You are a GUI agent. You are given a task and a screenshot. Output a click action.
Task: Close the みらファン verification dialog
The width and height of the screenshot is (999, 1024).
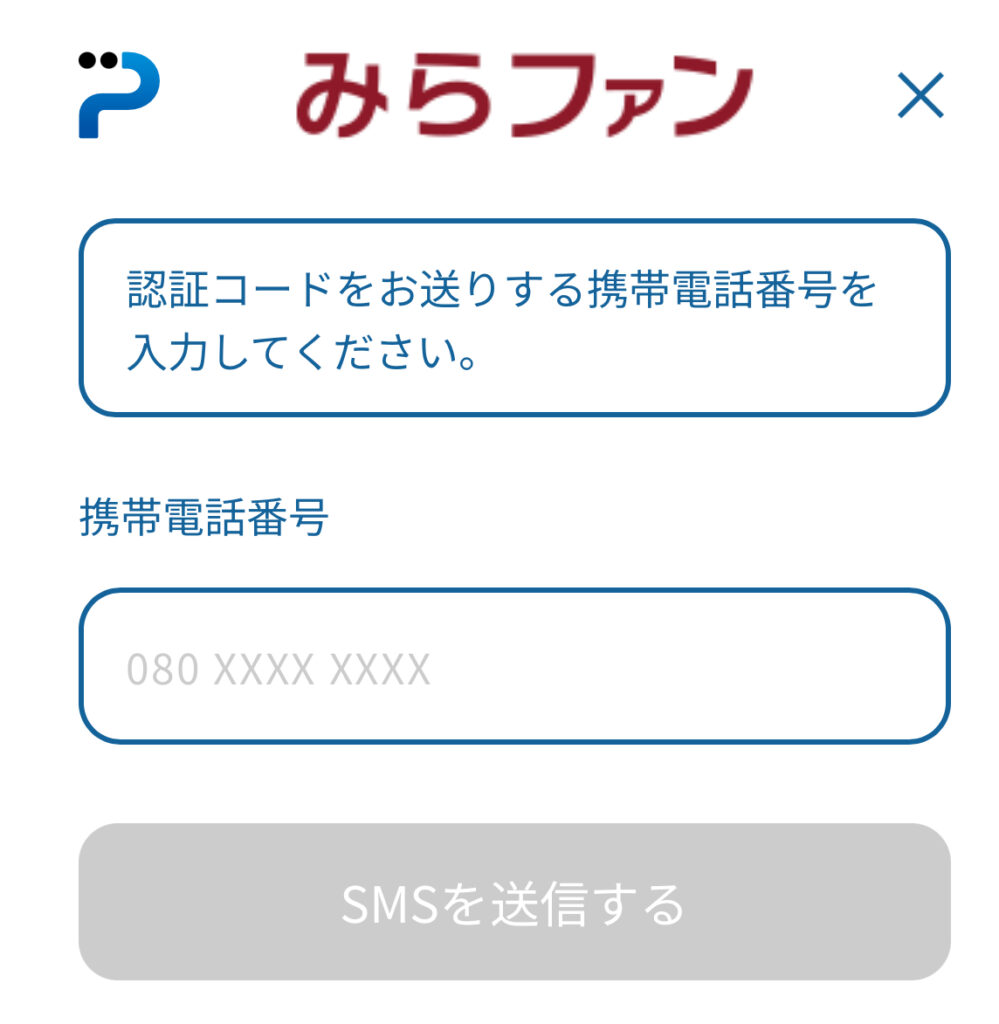click(920, 97)
